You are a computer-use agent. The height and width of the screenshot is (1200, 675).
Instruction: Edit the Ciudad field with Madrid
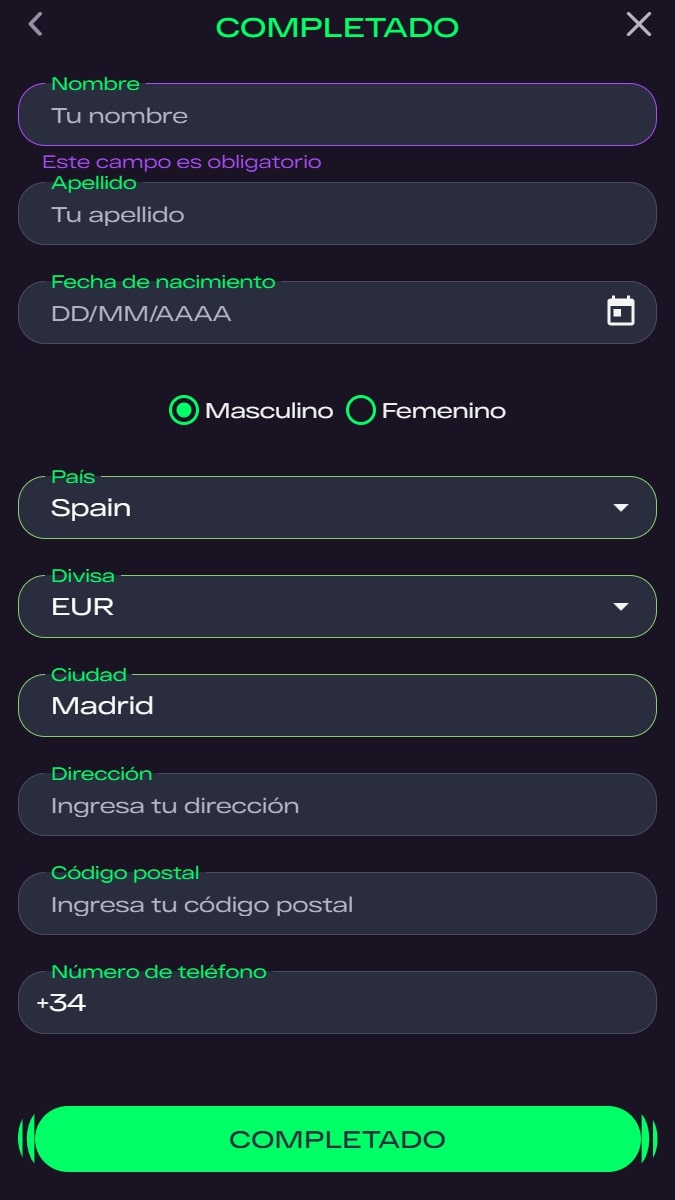point(337,706)
